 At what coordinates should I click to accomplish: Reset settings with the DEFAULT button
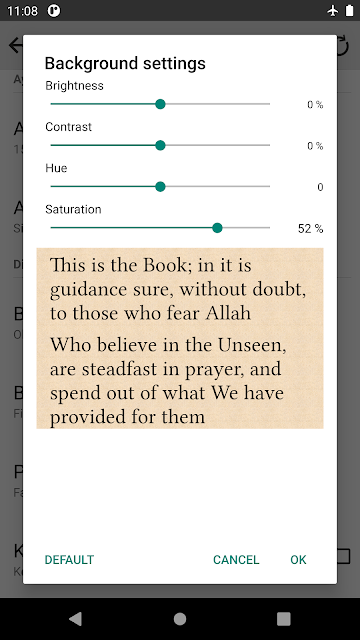click(69, 560)
